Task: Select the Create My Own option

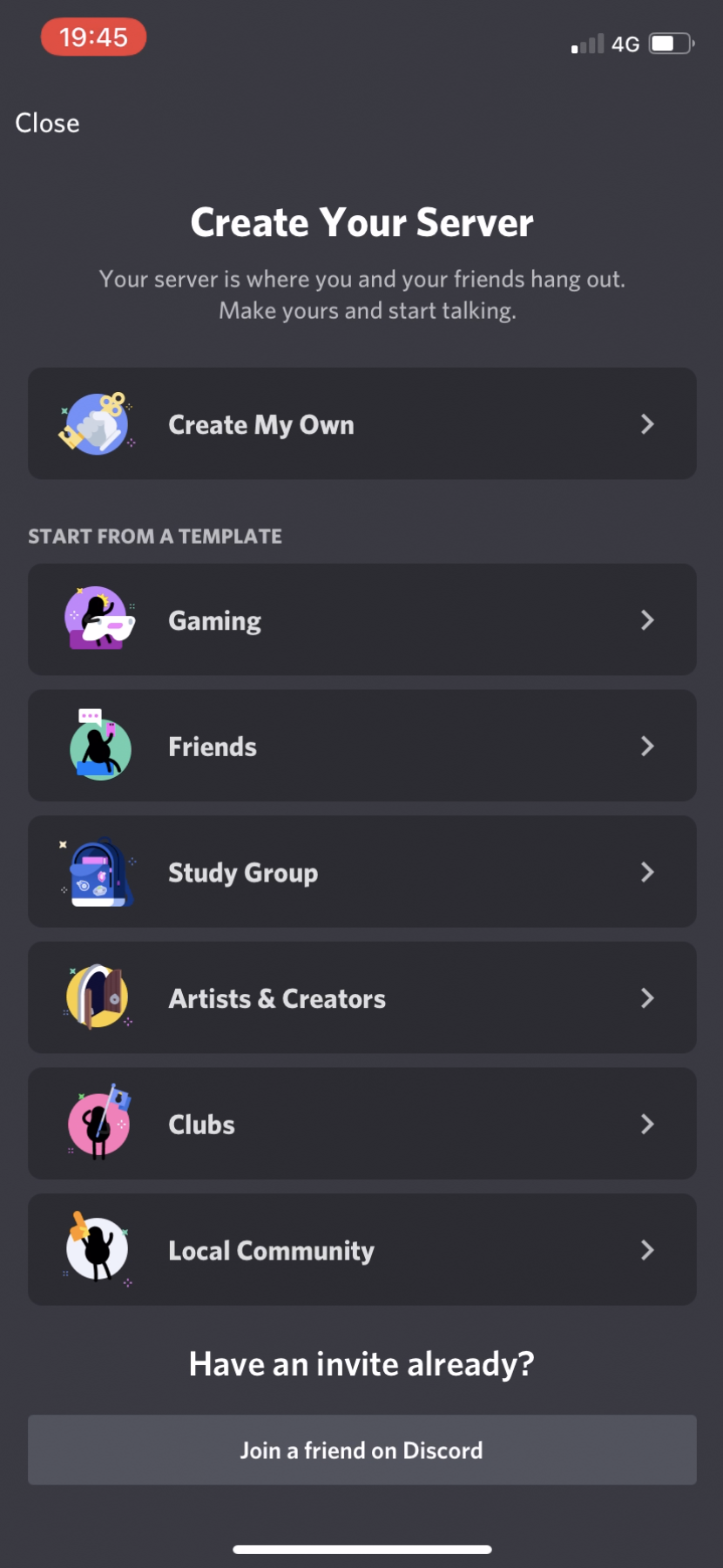Action: point(362,424)
